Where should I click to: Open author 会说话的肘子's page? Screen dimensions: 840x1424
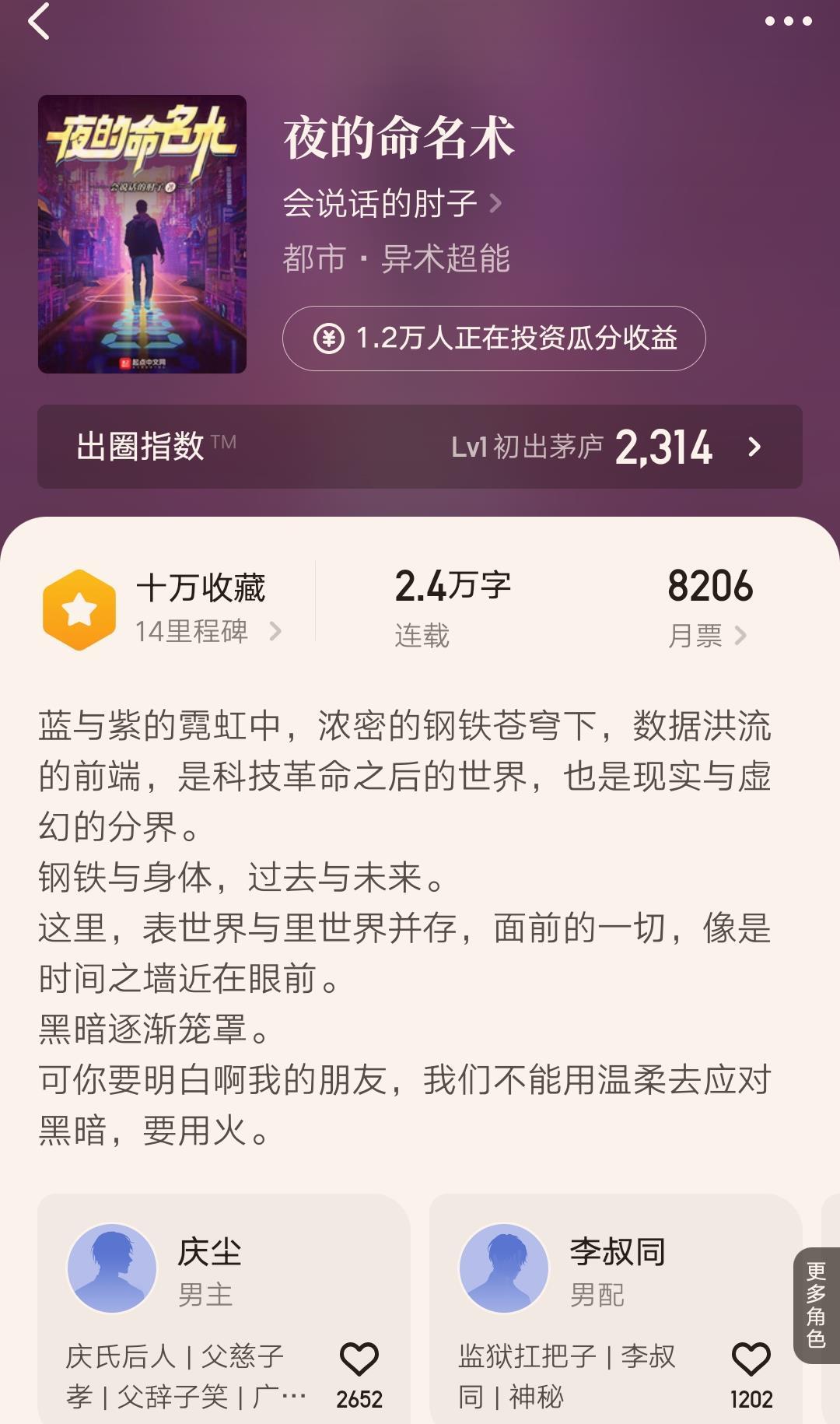coord(391,204)
